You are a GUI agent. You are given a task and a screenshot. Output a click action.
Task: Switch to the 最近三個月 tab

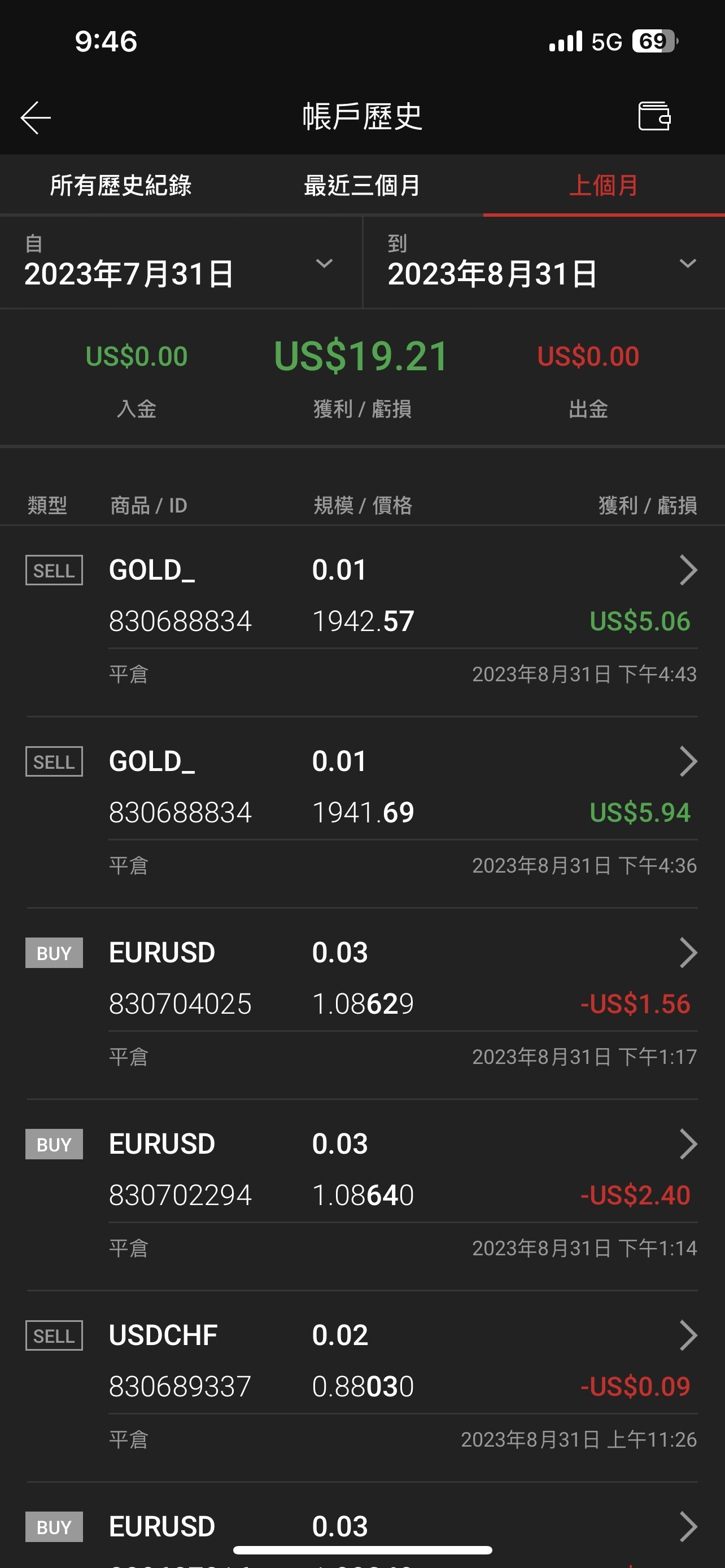pos(362,185)
